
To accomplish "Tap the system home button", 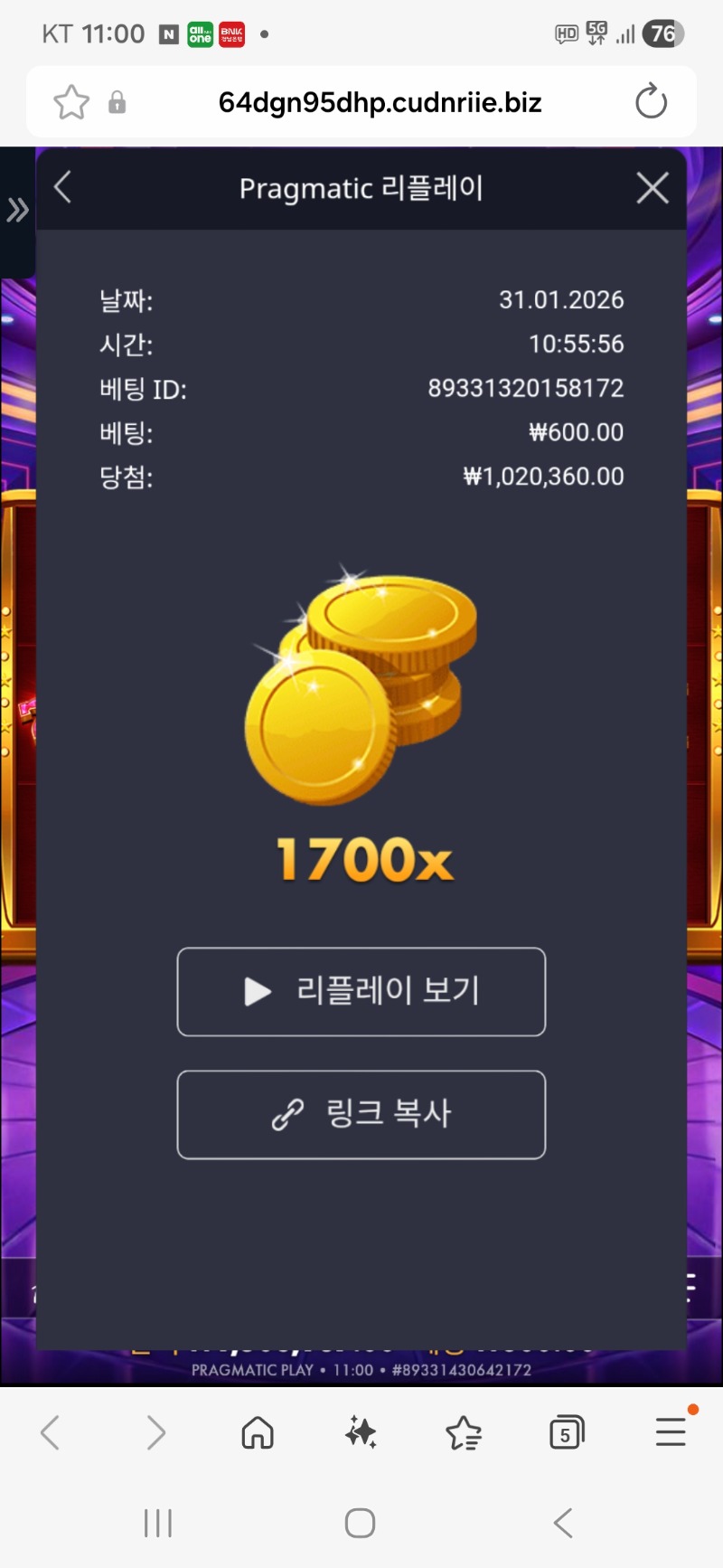I will (360, 1523).
